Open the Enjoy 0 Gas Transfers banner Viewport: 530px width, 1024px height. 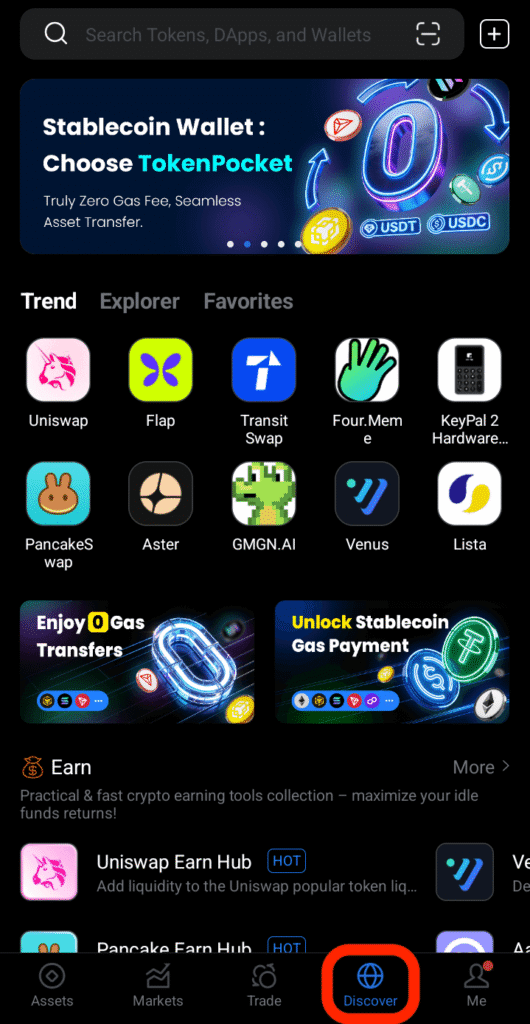tap(137, 662)
